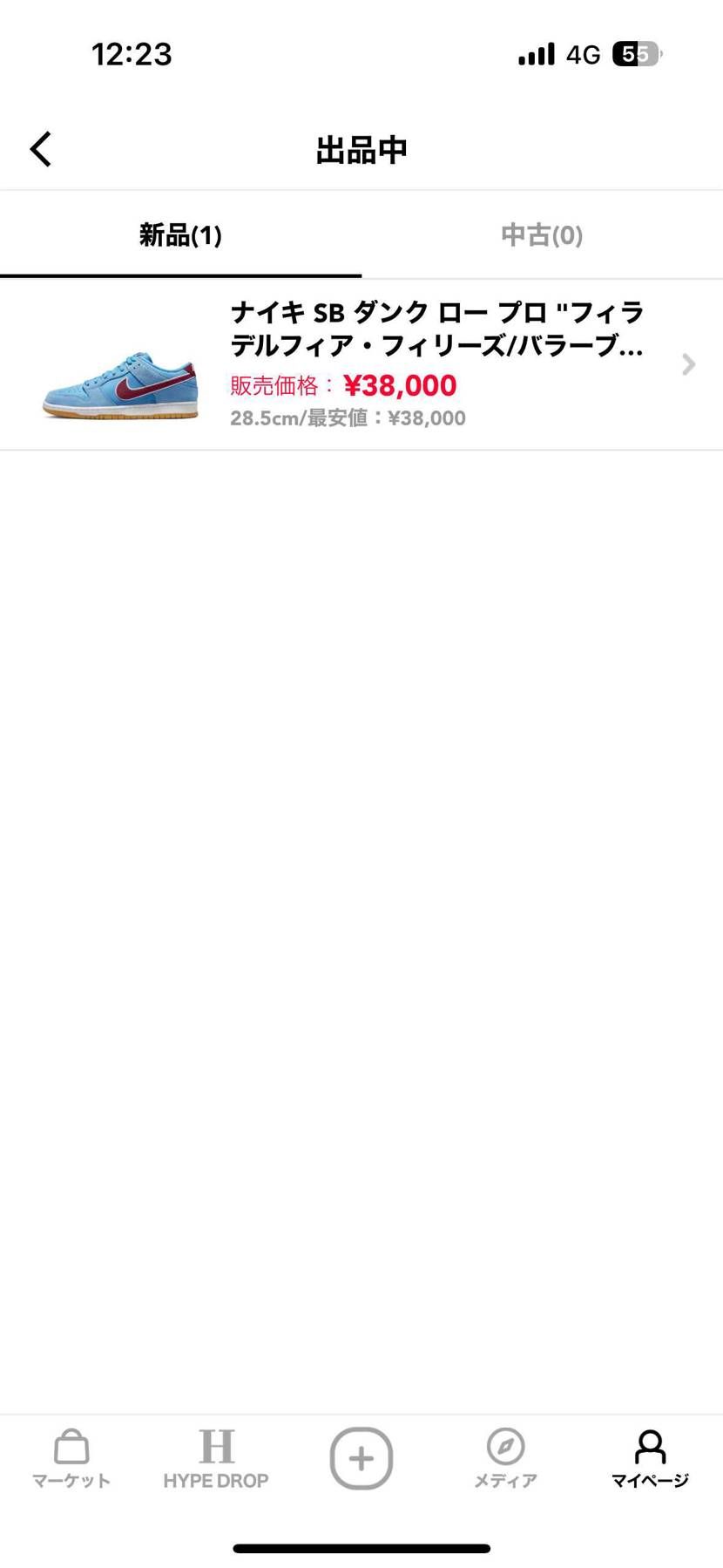Switch to the 中古(0) tab

(541, 235)
